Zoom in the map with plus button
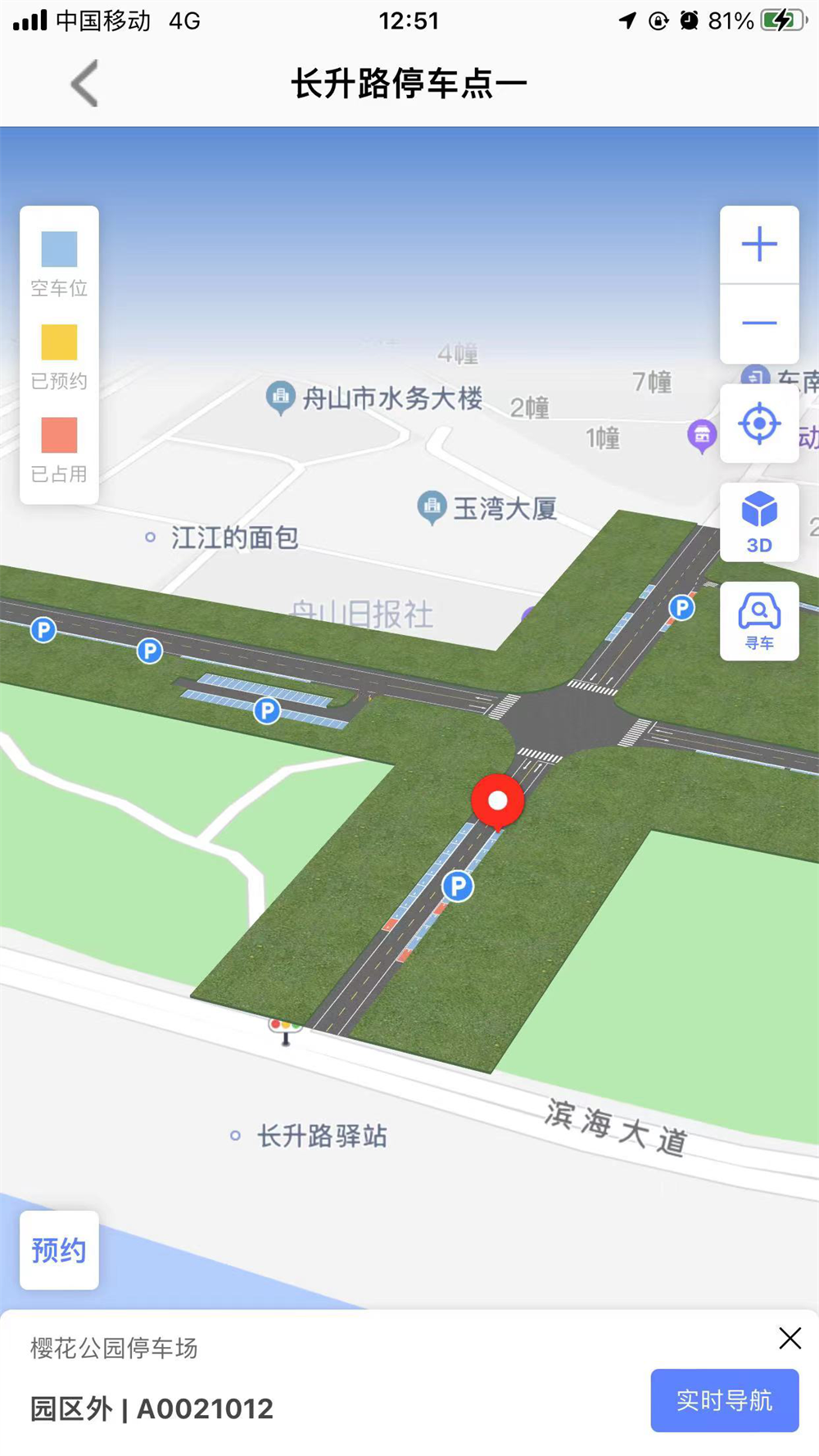 [x=759, y=244]
